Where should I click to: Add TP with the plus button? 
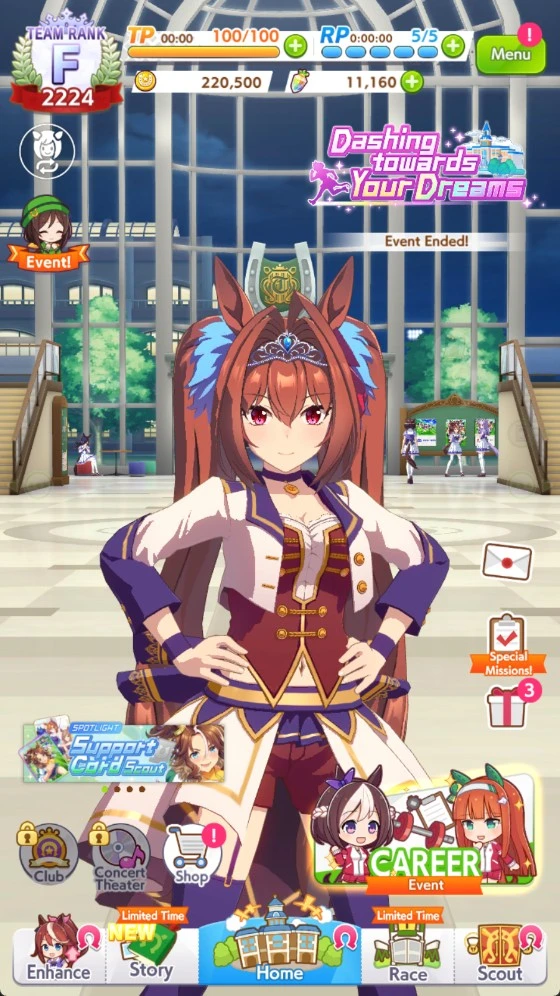pyautogui.click(x=295, y=46)
